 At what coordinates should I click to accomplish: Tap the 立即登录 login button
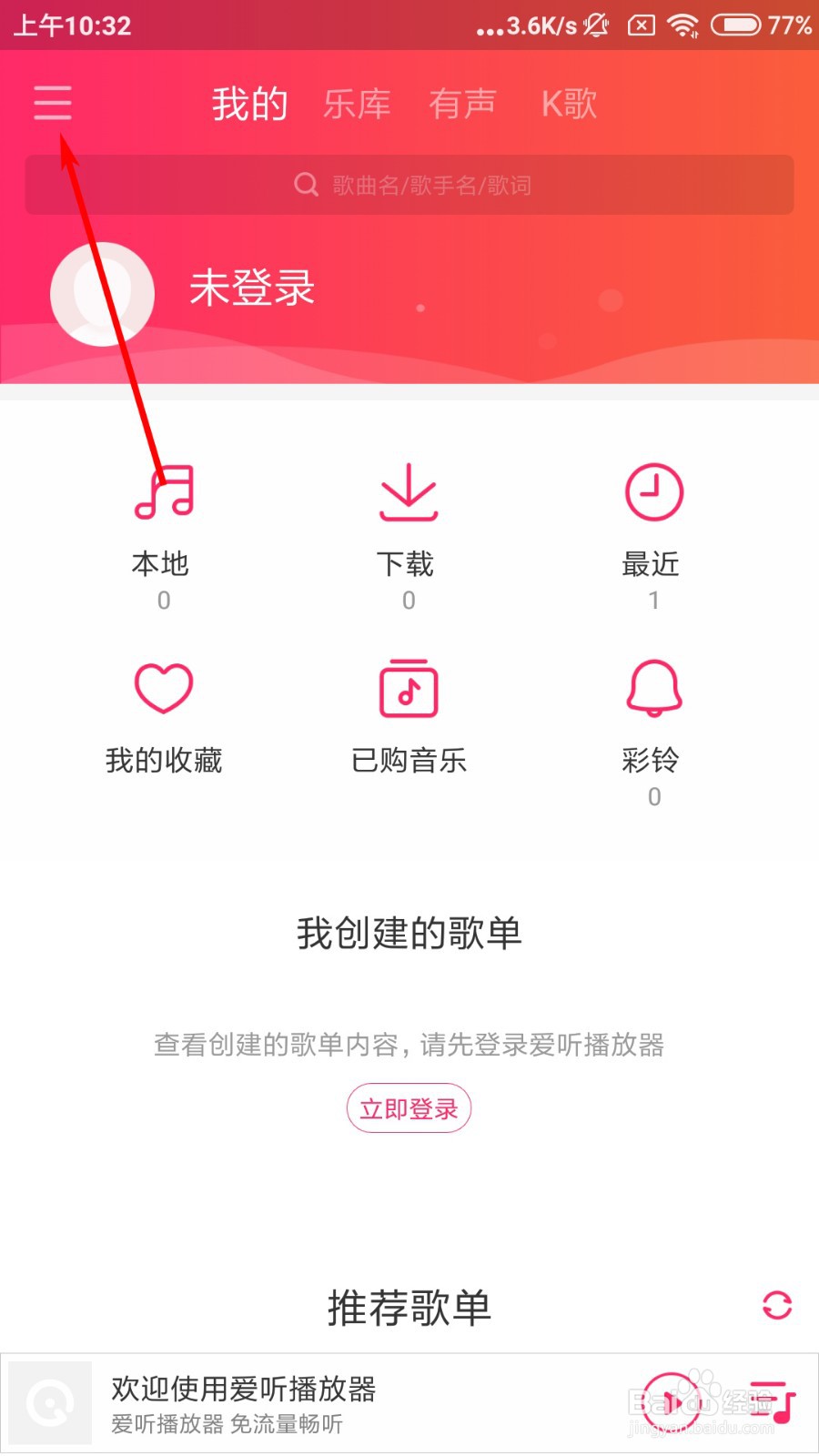[409, 1108]
